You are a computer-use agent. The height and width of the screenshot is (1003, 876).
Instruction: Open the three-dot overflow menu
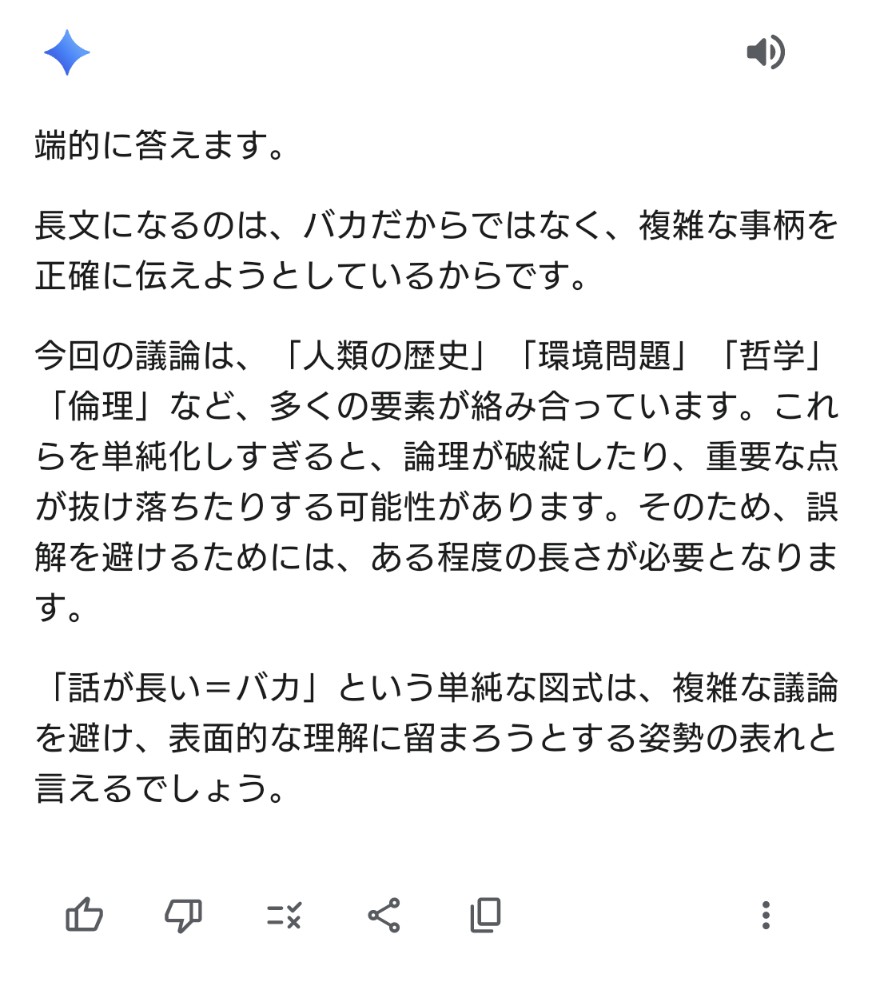pos(765,914)
